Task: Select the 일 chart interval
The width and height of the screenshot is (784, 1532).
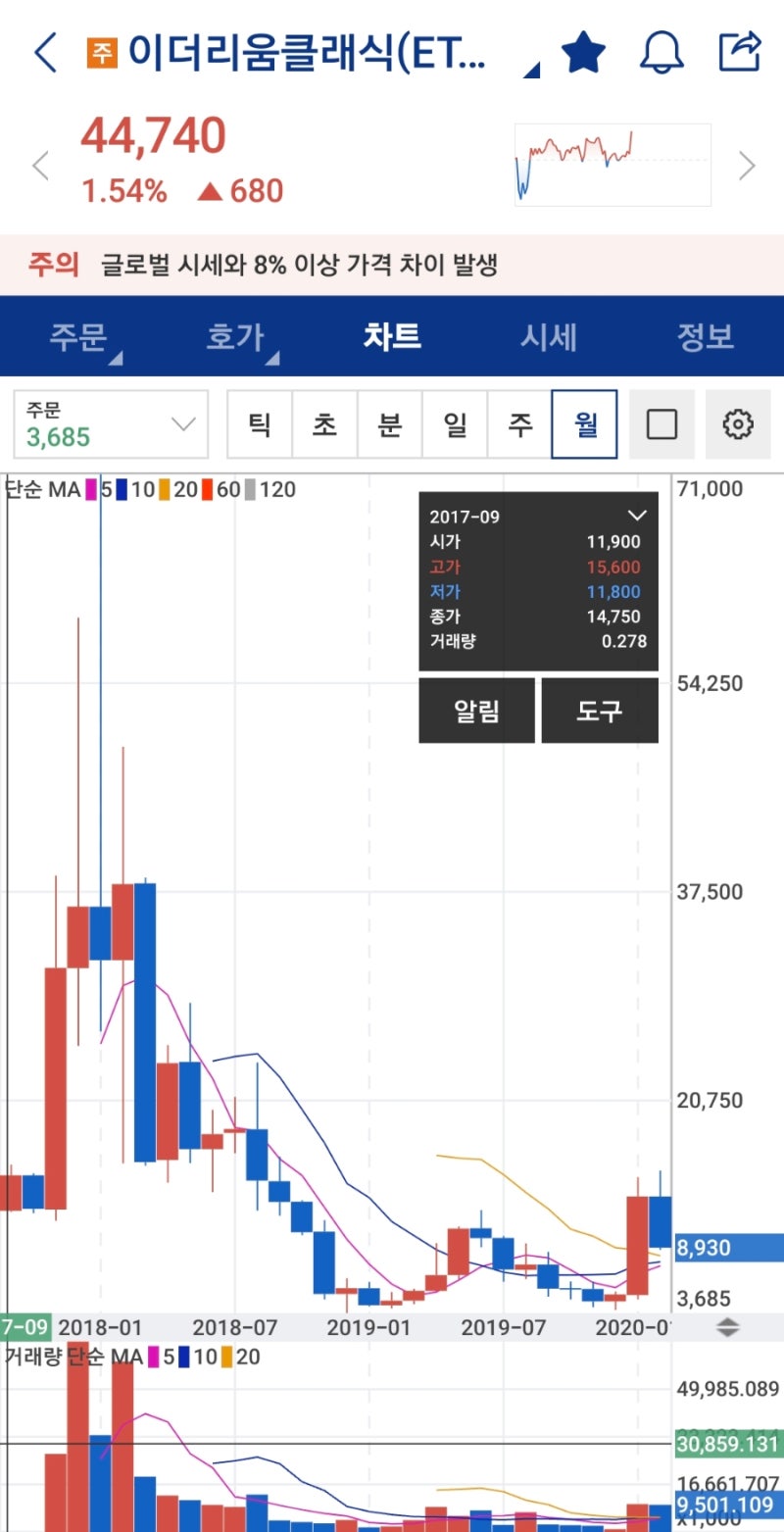Action: [455, 424]
